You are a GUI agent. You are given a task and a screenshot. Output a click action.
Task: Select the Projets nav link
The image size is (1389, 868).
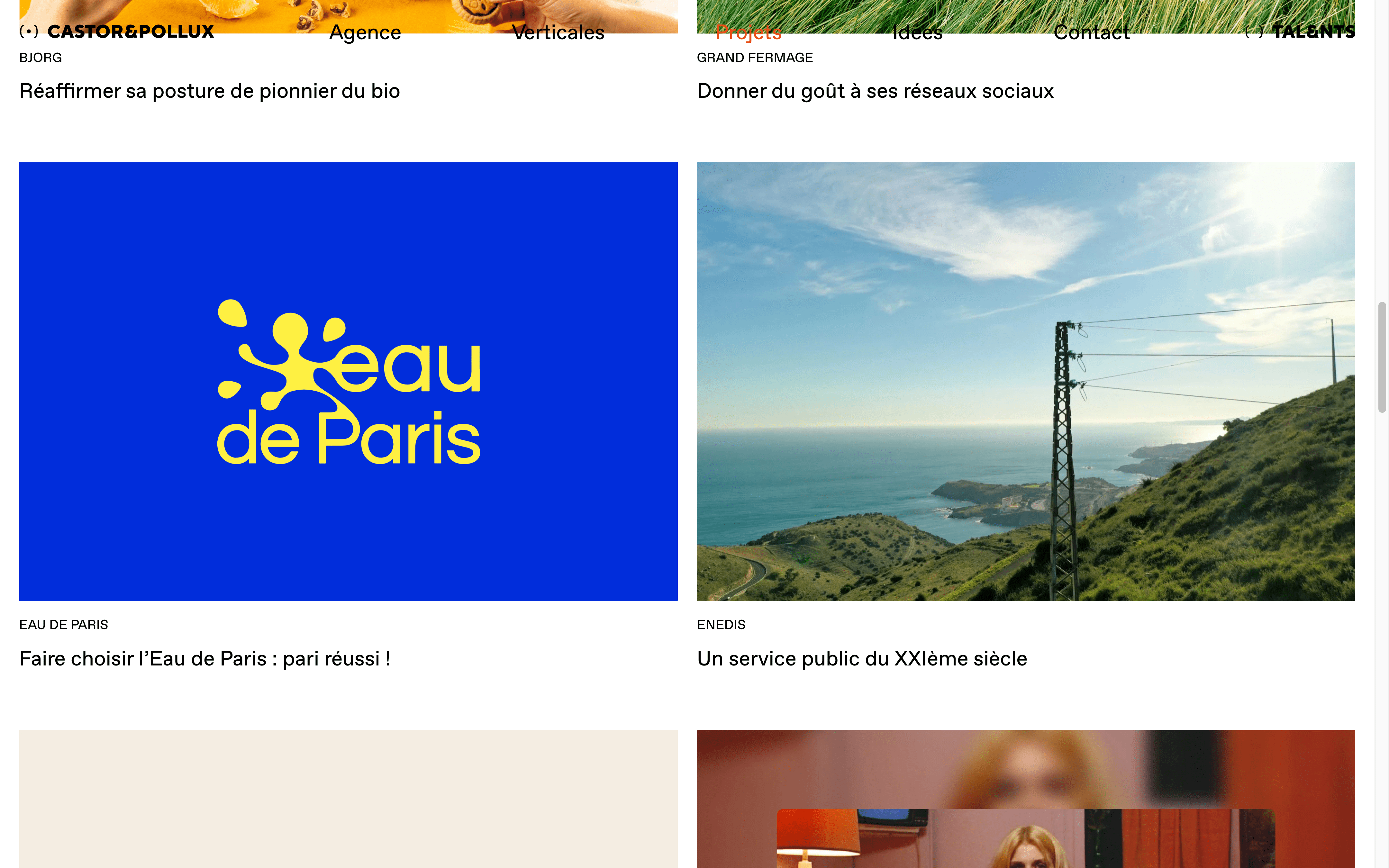click(x=748, y=33)
